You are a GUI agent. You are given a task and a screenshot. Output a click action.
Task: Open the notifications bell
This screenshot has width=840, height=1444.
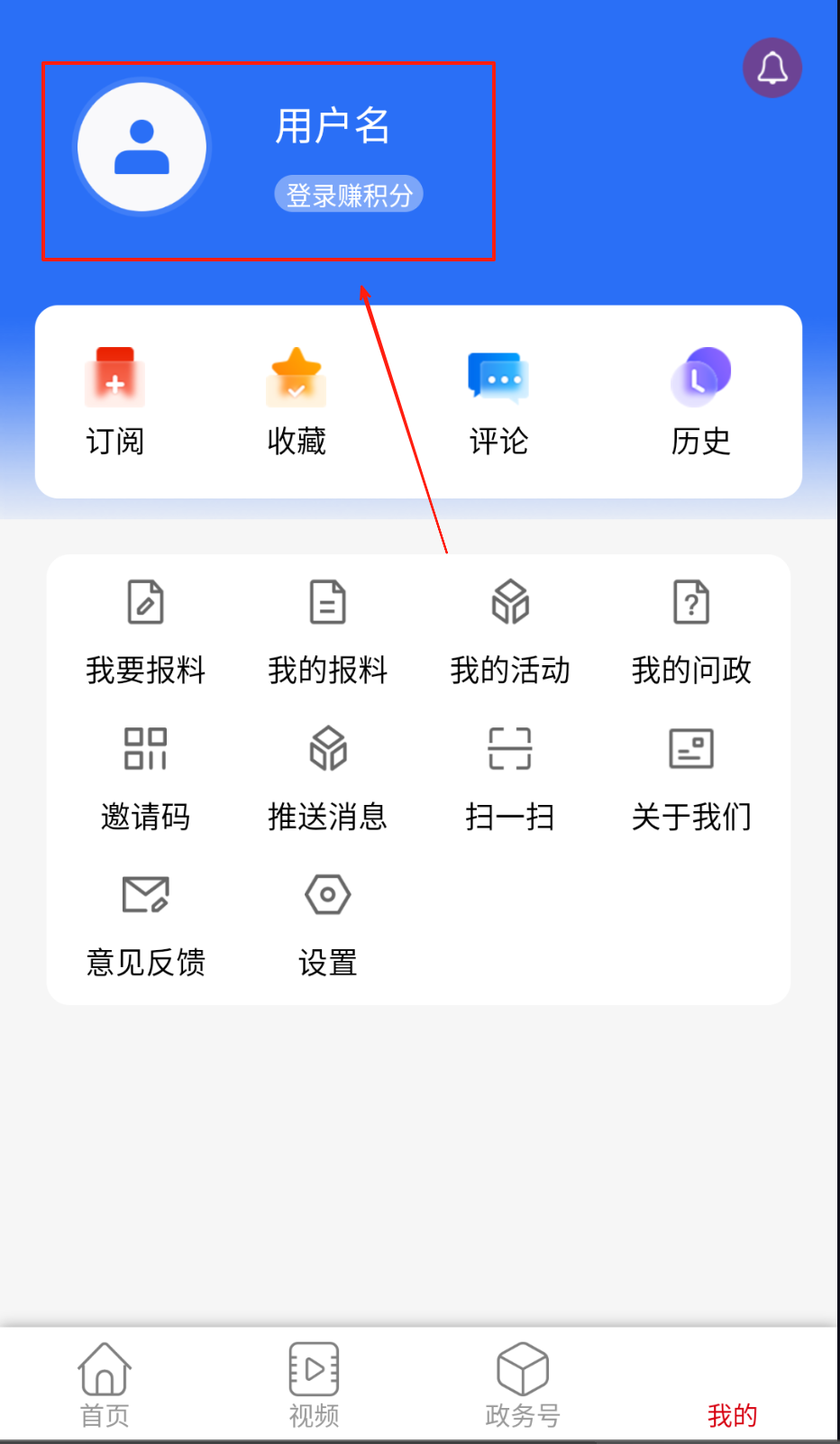click(x=772, y=69)
